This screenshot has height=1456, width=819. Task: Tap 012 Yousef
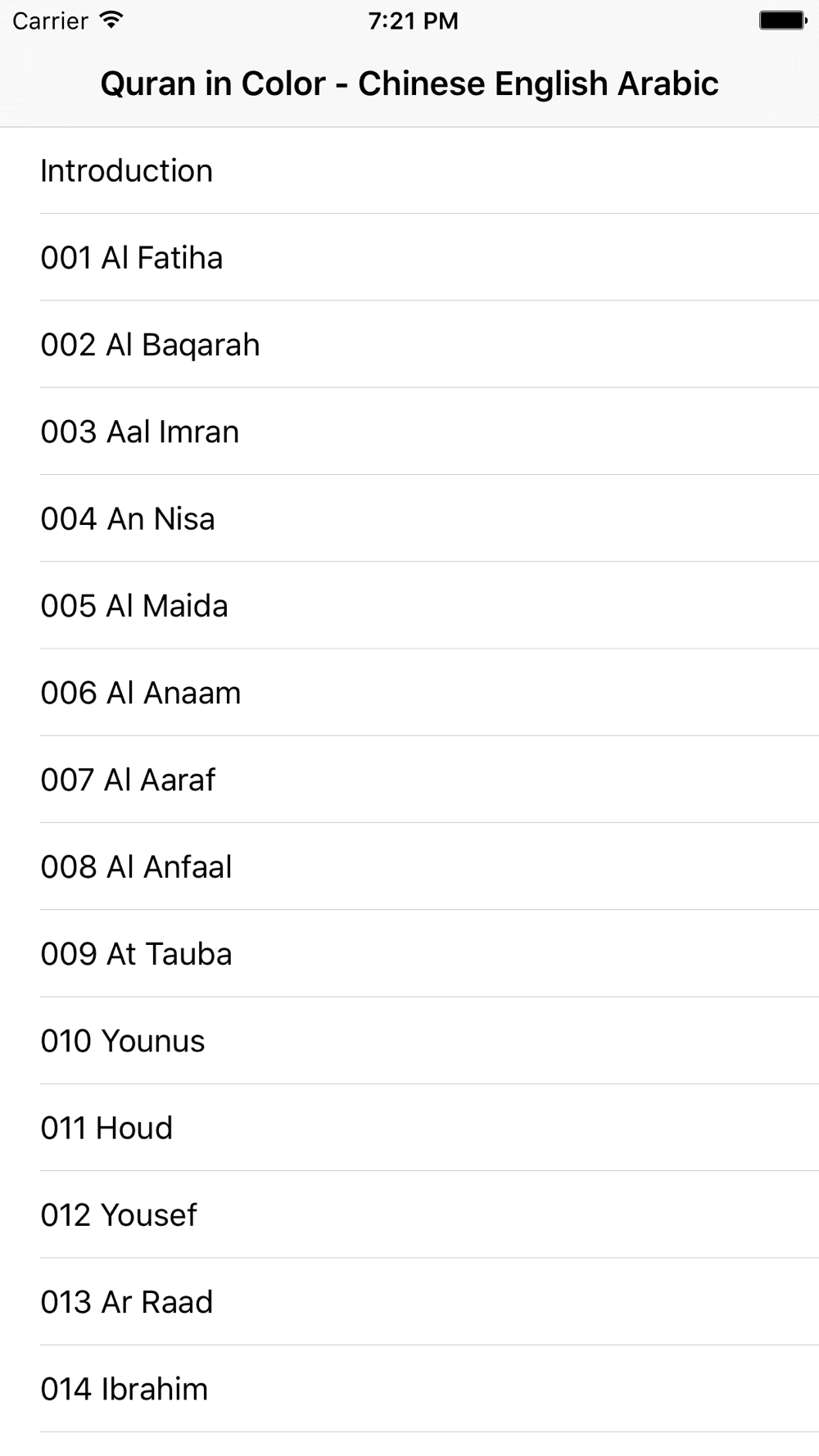[409, 1214]
